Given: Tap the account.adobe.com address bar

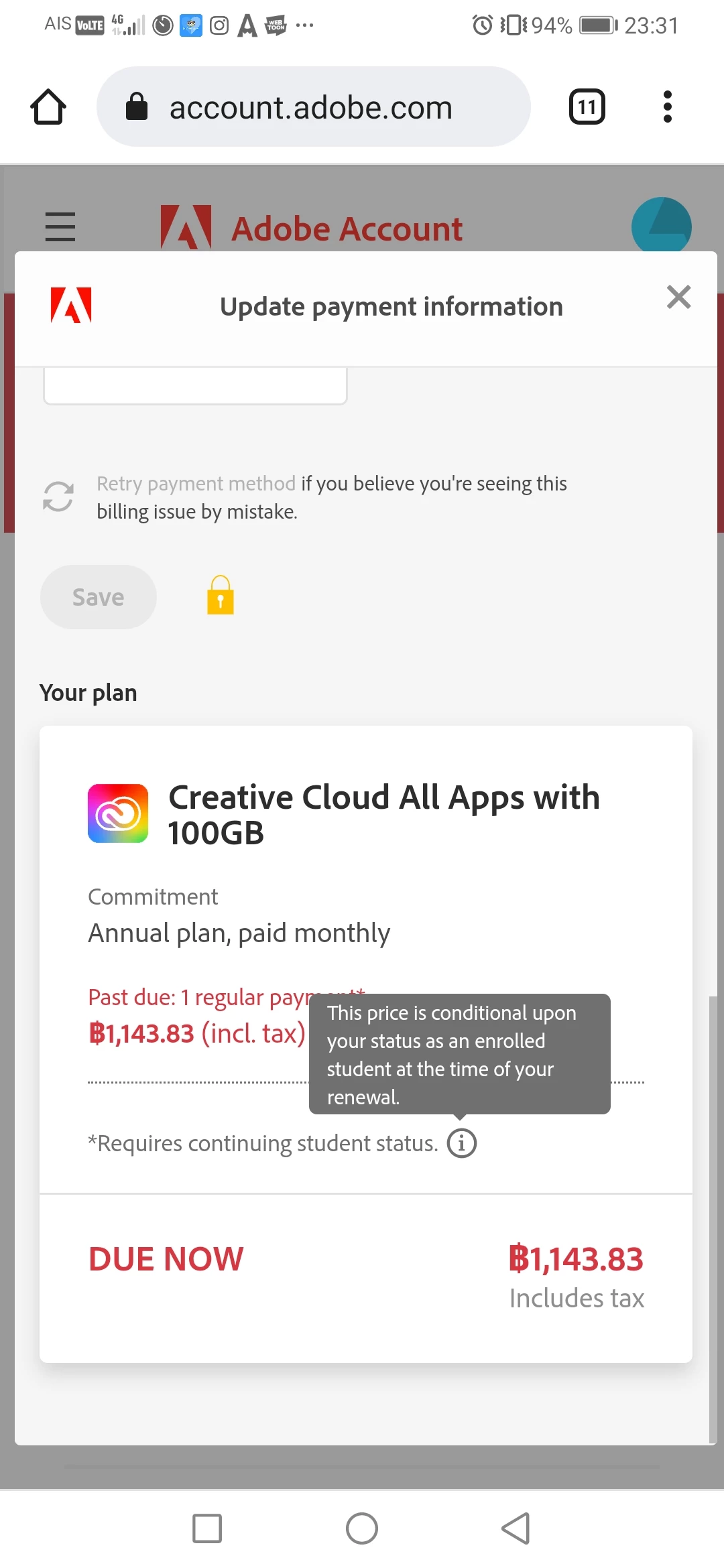Looking at the screenshot, I should [314, 107].
